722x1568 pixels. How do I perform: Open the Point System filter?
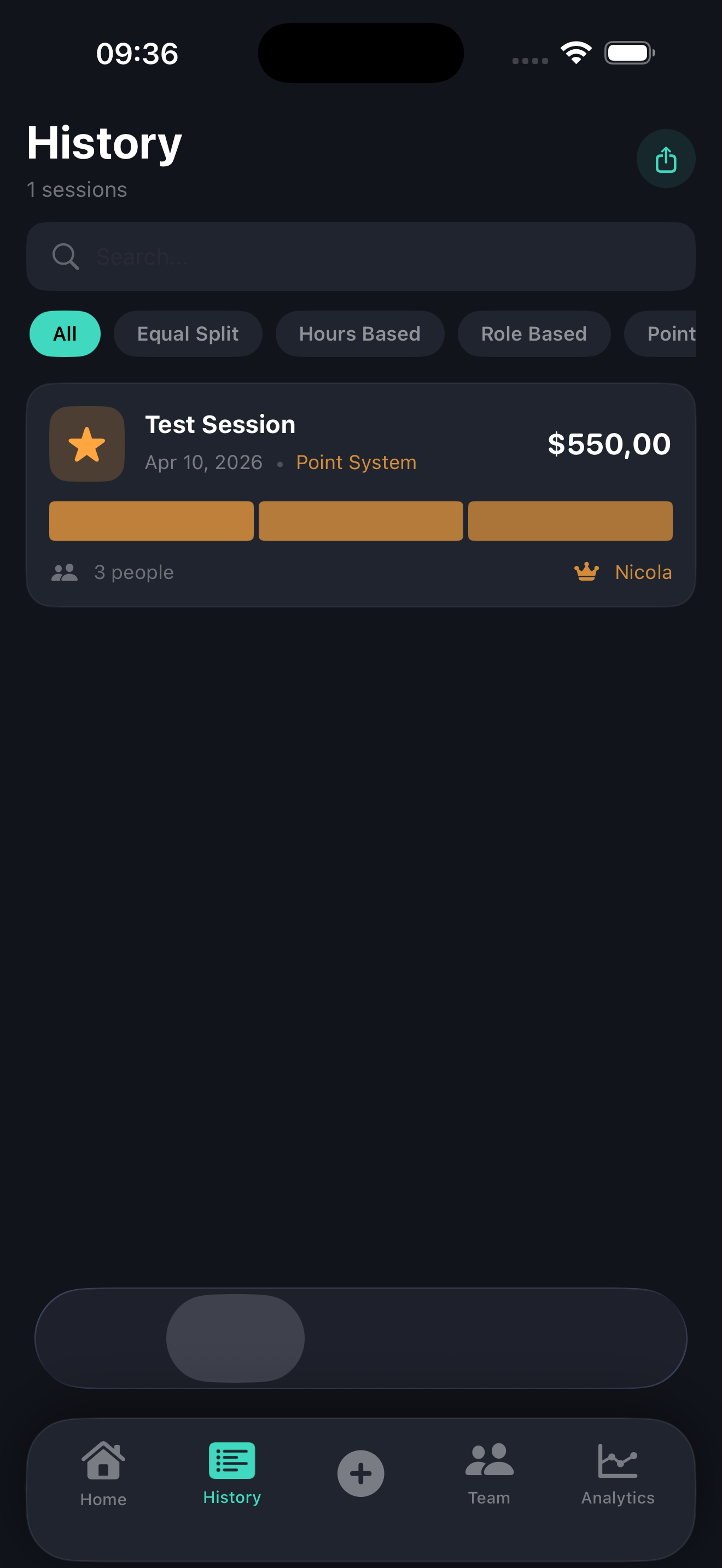pyautogui.click(x=672, y=334)
